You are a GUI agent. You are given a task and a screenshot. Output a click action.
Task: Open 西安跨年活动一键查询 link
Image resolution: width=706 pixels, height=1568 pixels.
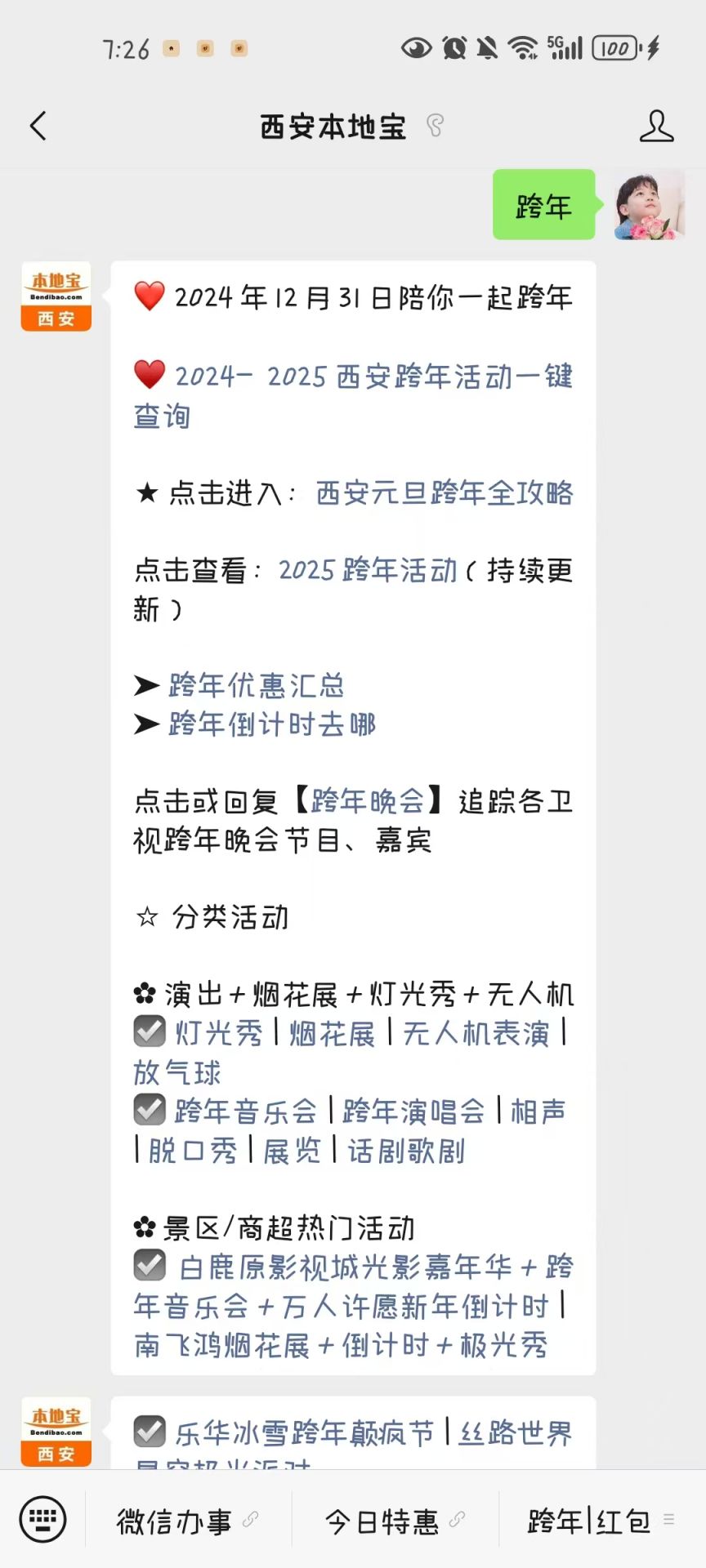(353, 396)
